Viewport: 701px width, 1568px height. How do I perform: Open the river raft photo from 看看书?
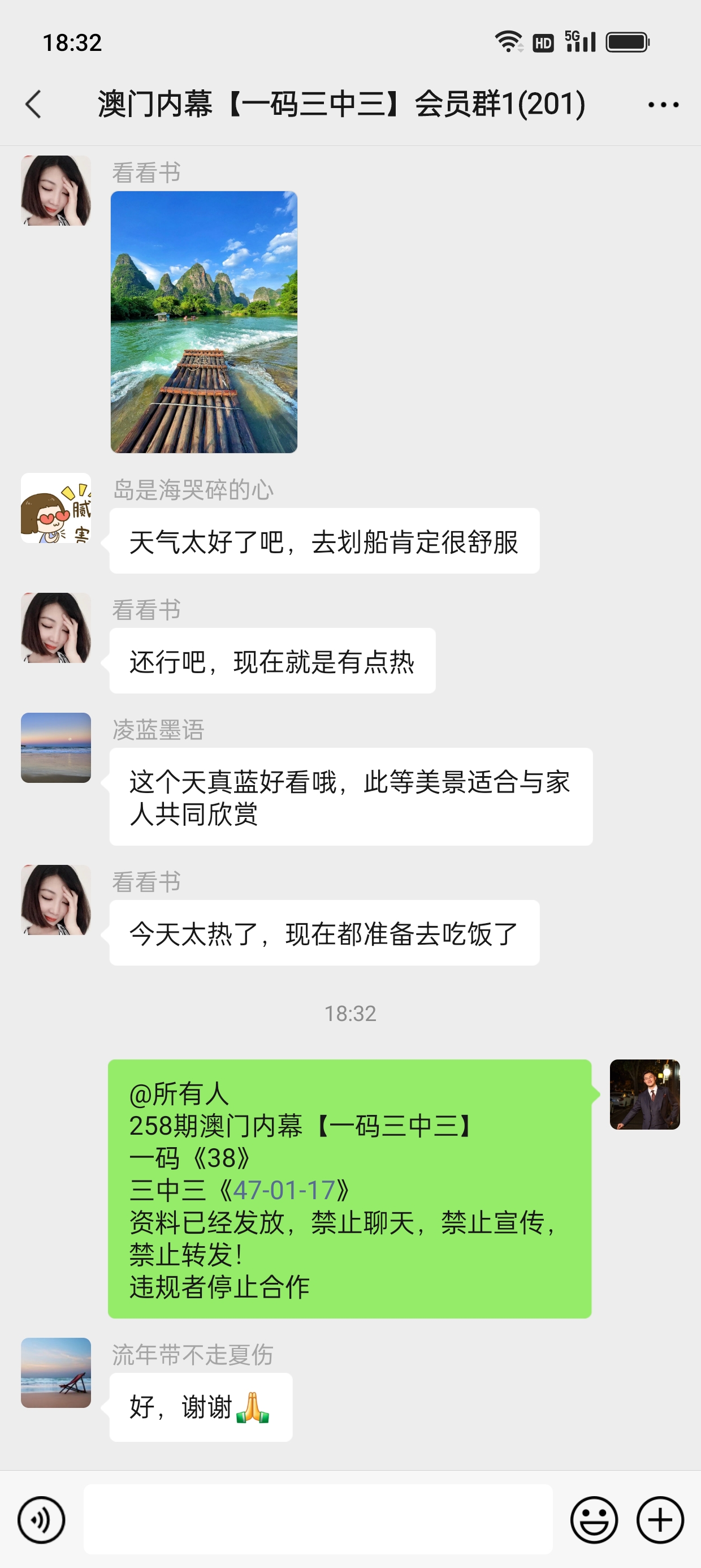(204, 322)
